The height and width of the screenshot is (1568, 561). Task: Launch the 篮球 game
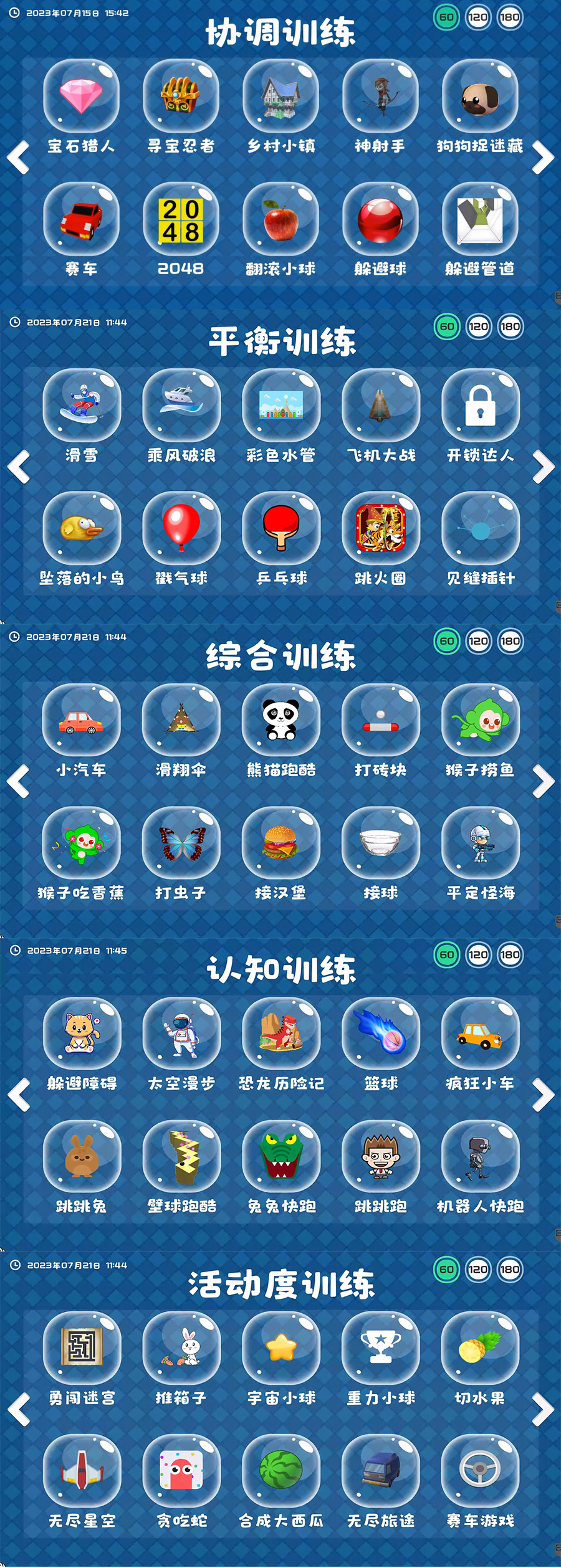click(x=380, y=1033)
